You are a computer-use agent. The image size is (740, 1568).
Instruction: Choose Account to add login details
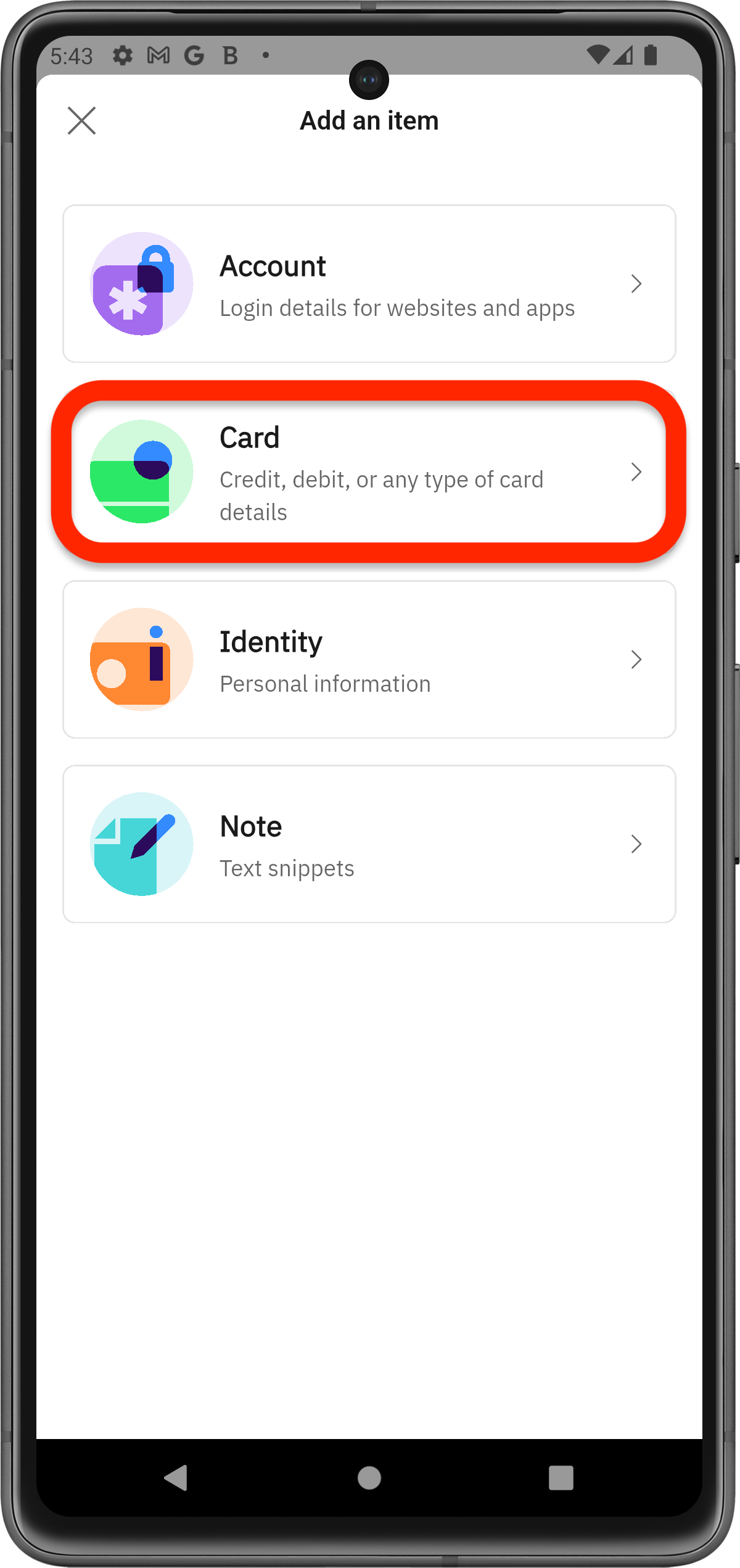(x=369, y=284)
